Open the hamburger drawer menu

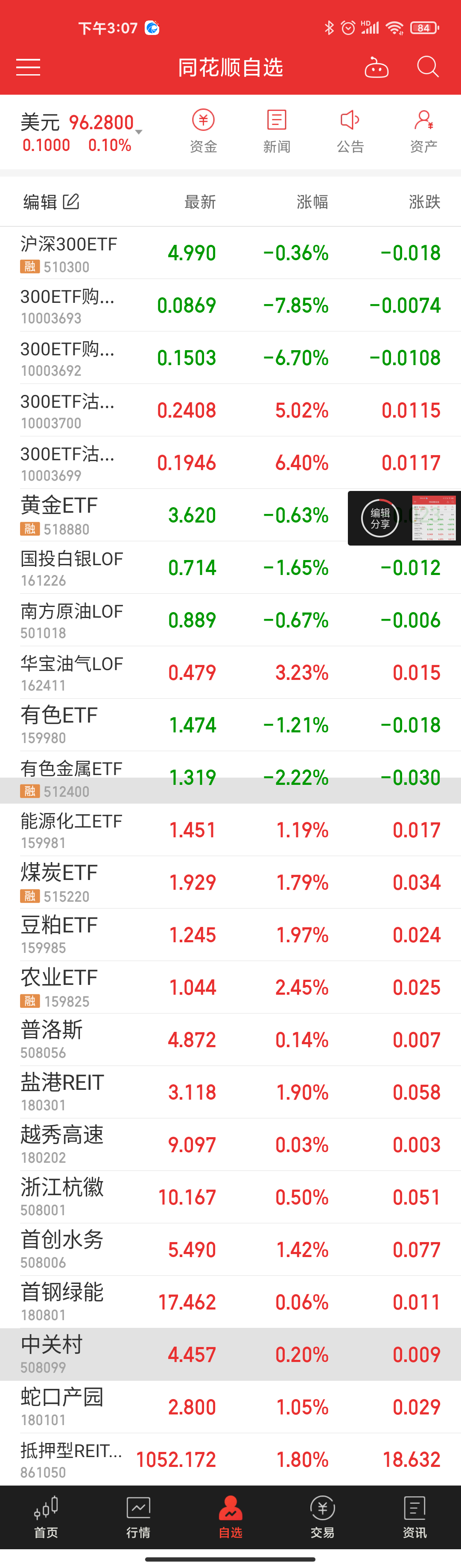[28, 67]
